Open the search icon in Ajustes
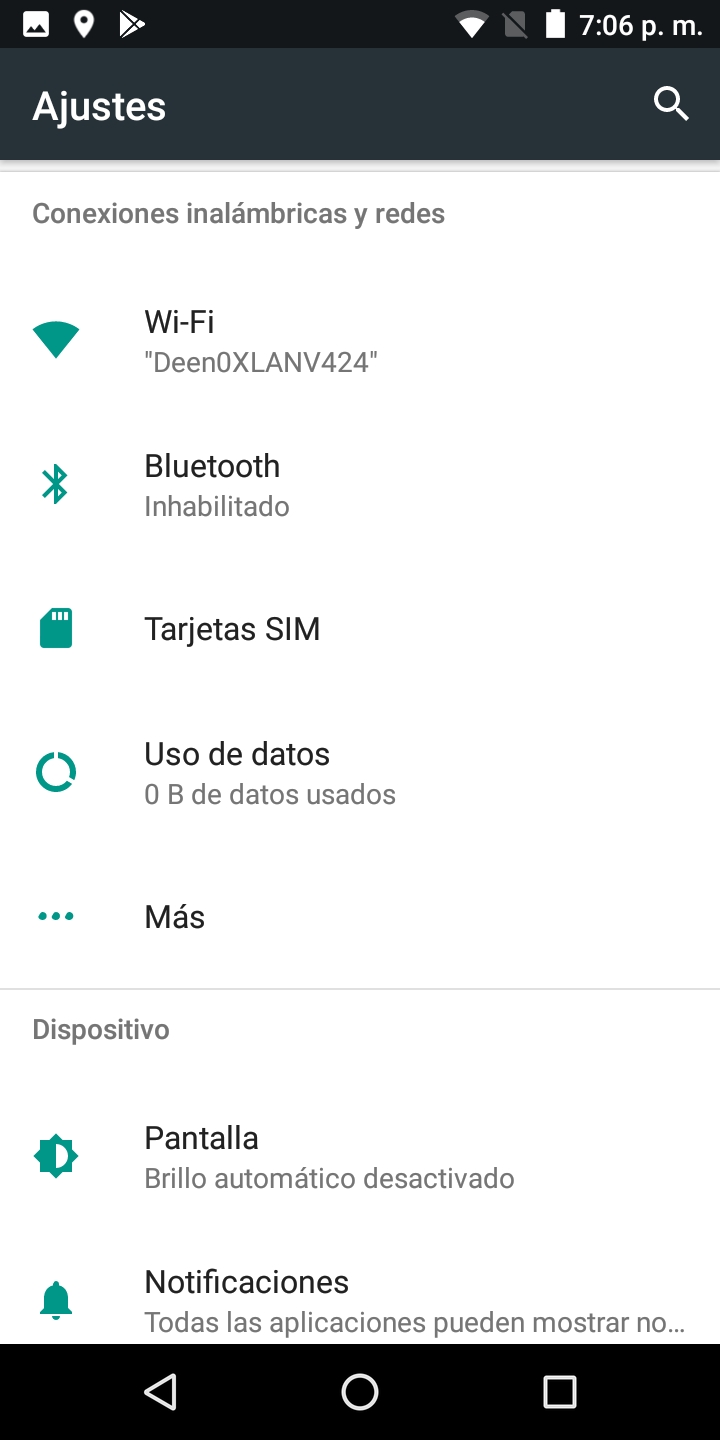Viewport: 720px width, 1440px height. point(671,104)
